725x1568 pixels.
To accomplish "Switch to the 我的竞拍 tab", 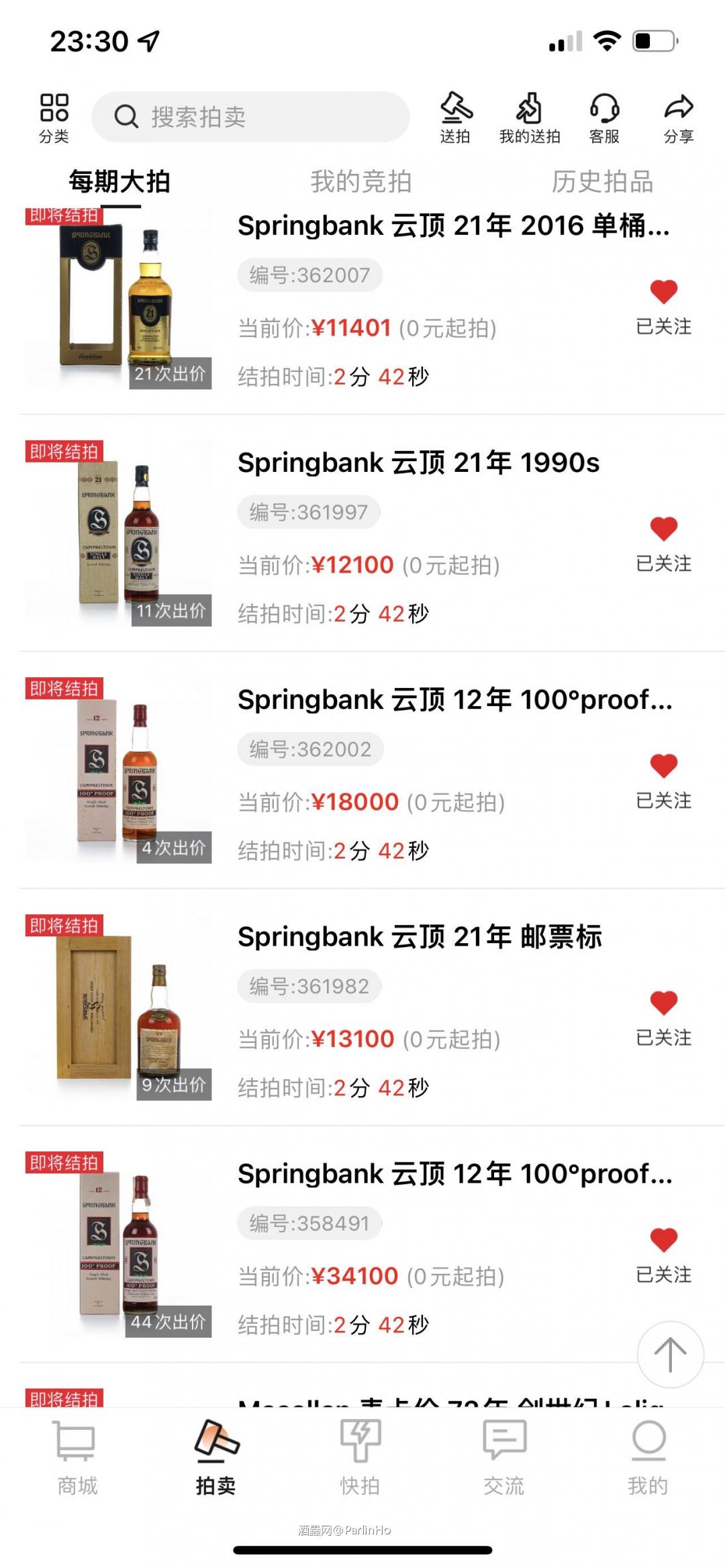I will (361, 180).
